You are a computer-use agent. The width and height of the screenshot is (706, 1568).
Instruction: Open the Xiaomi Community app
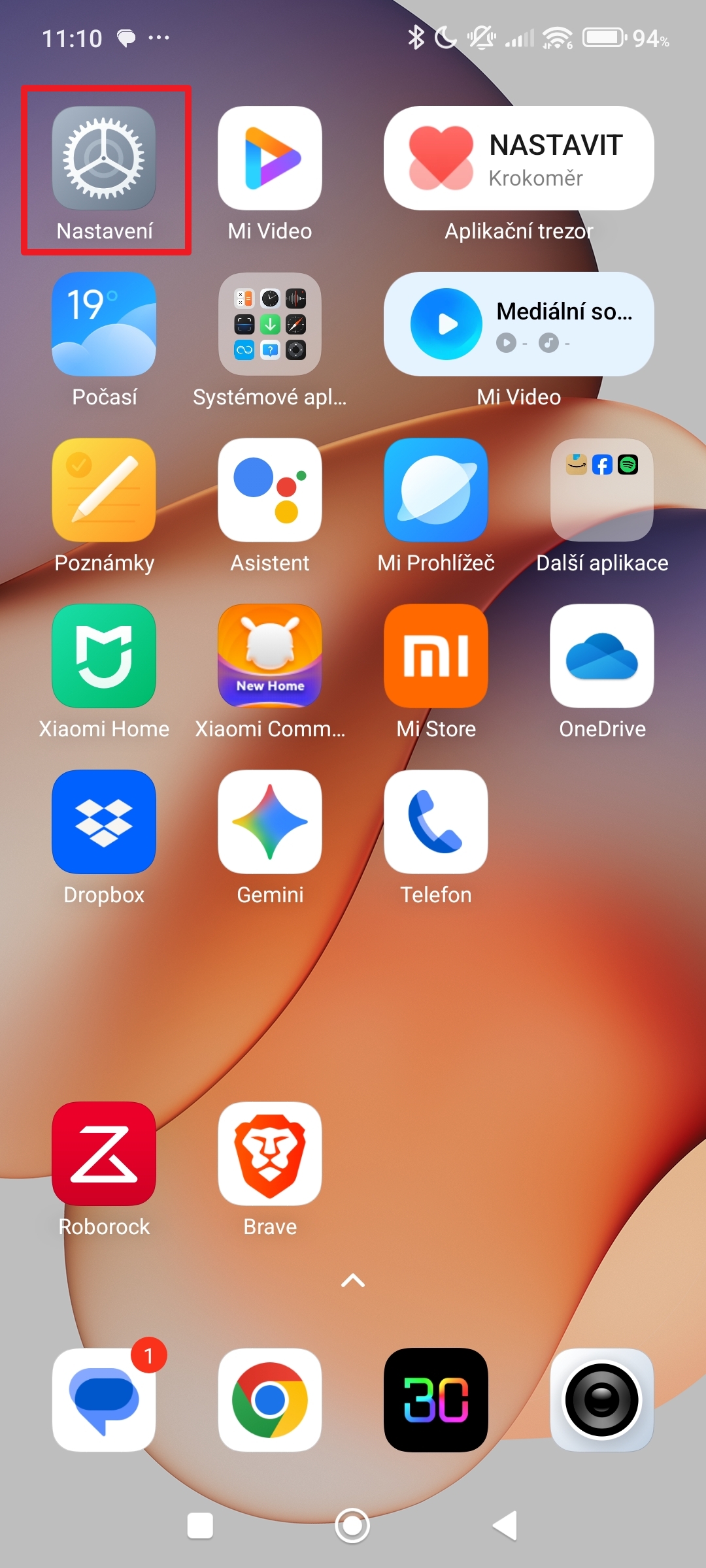tap(270, 657)
